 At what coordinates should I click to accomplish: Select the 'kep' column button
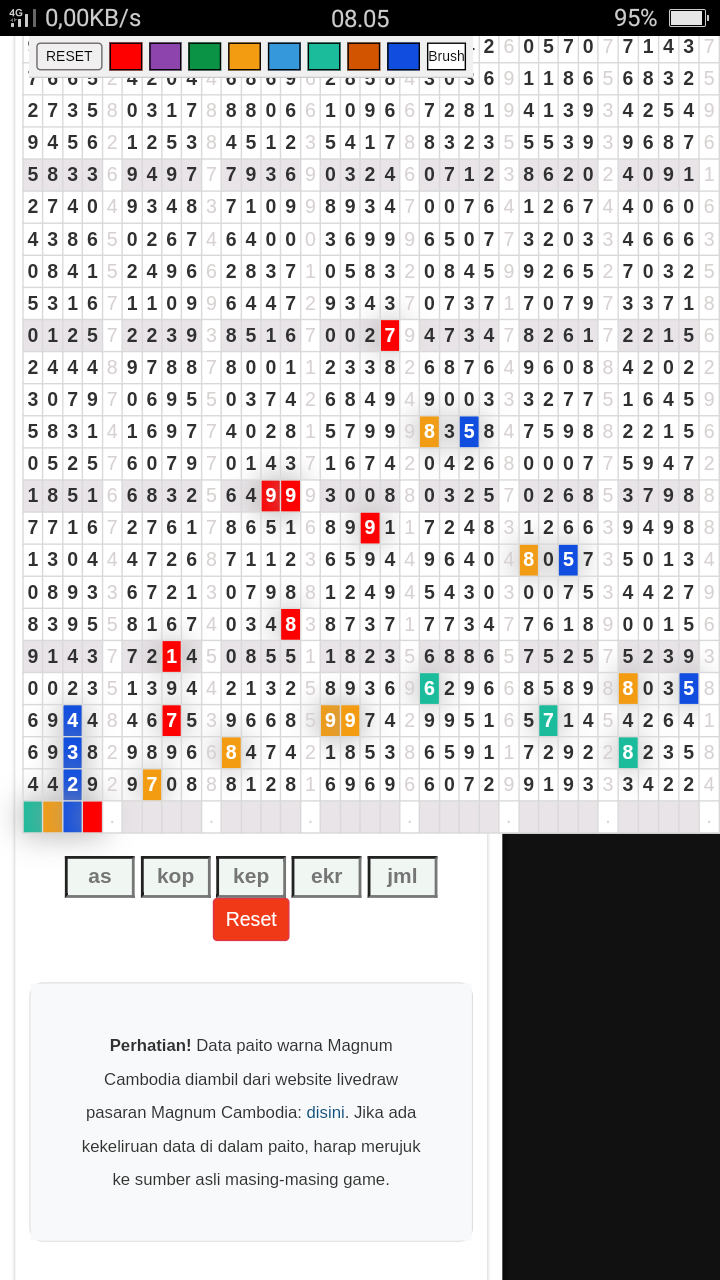[251, 877]
